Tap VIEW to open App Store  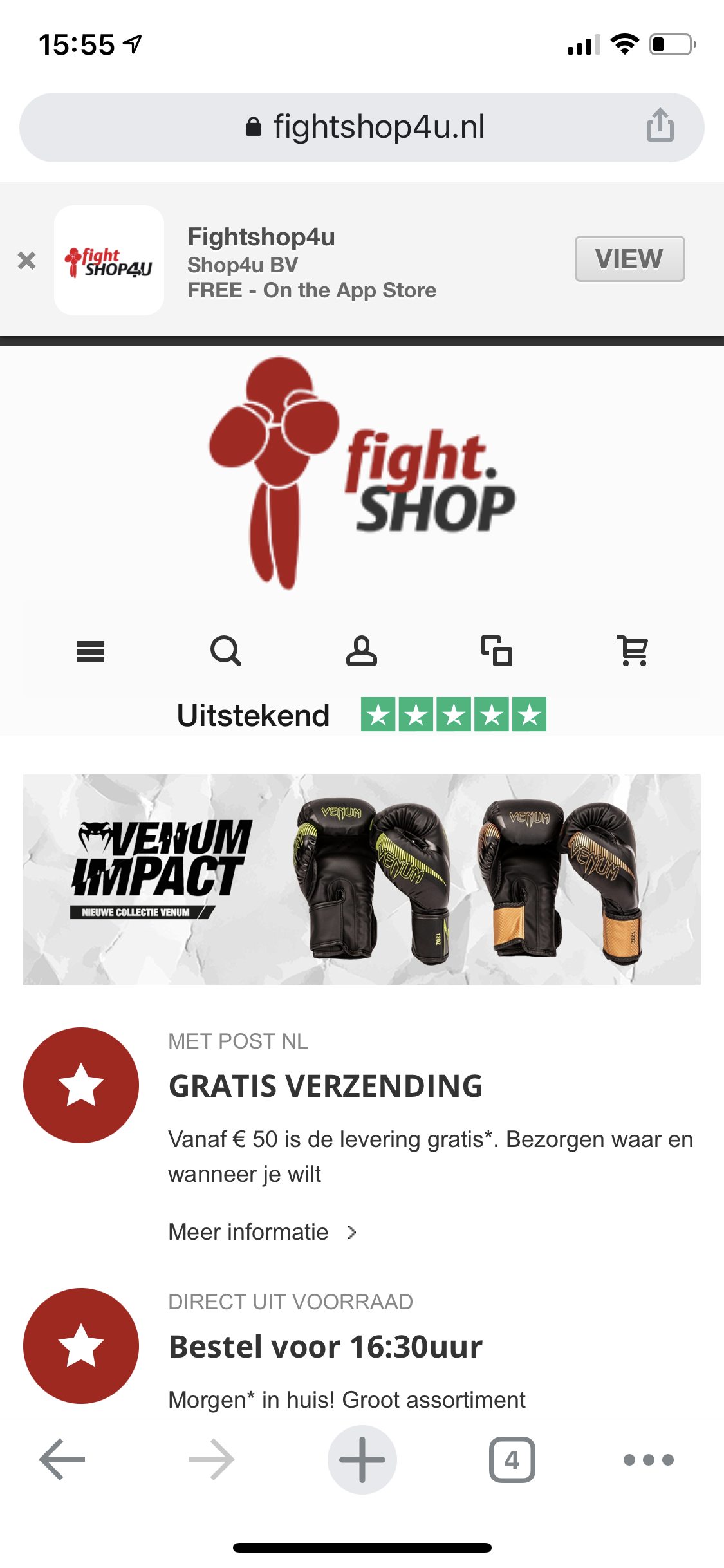[x=629, y=259]
